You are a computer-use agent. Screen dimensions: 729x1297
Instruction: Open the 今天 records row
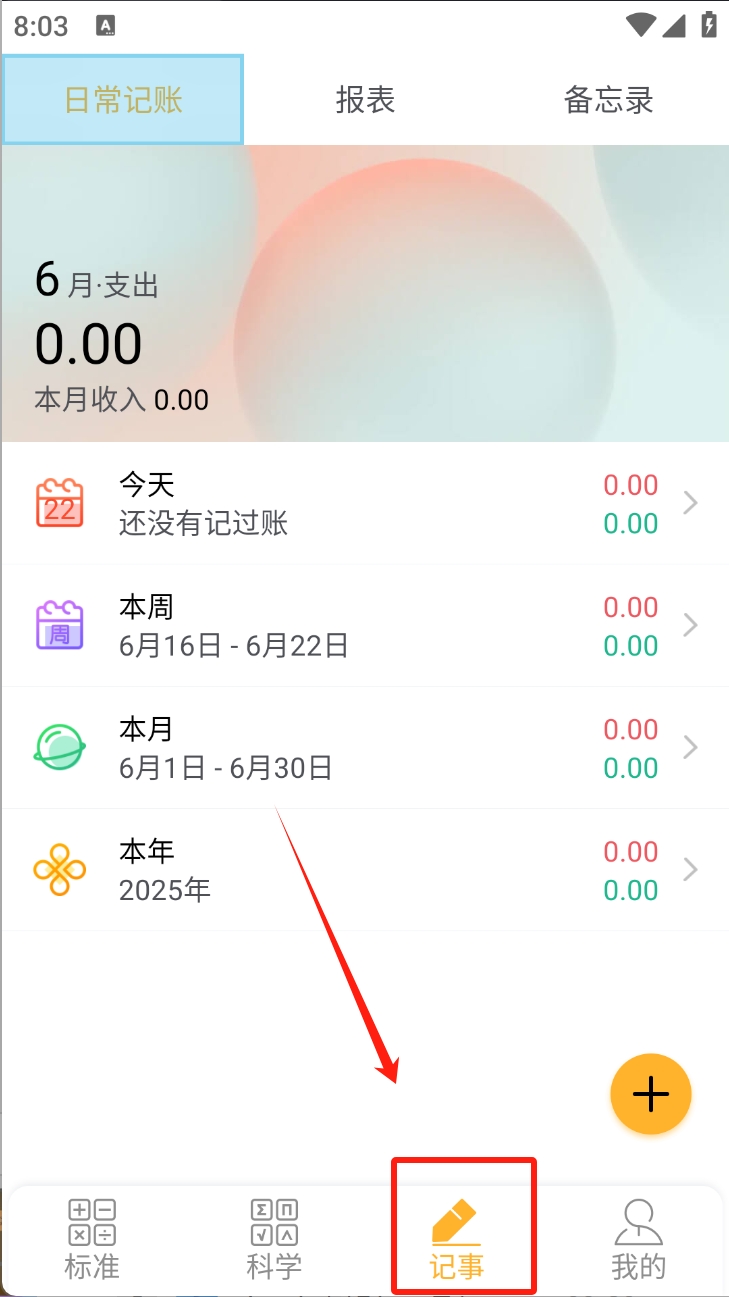click(x=364, y=504)
